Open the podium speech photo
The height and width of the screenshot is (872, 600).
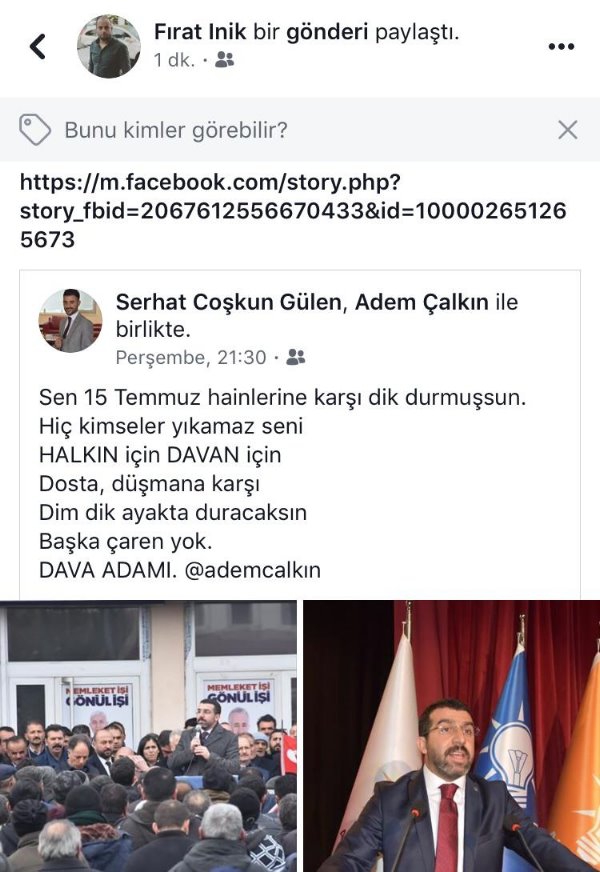point(452,735)
